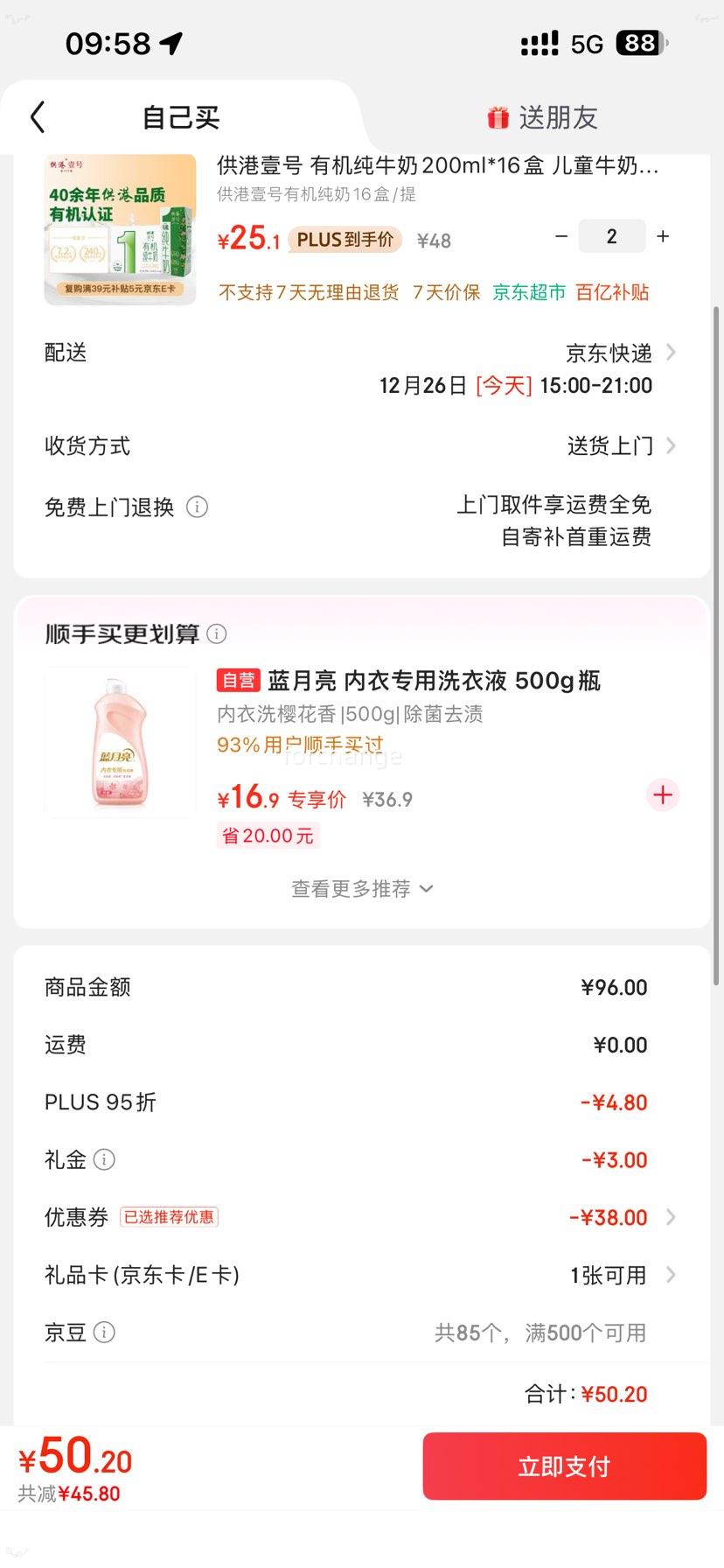Screen dimensions: 724x1568
Task: Tap the 立即支付 payment button
Action: 563,1466
